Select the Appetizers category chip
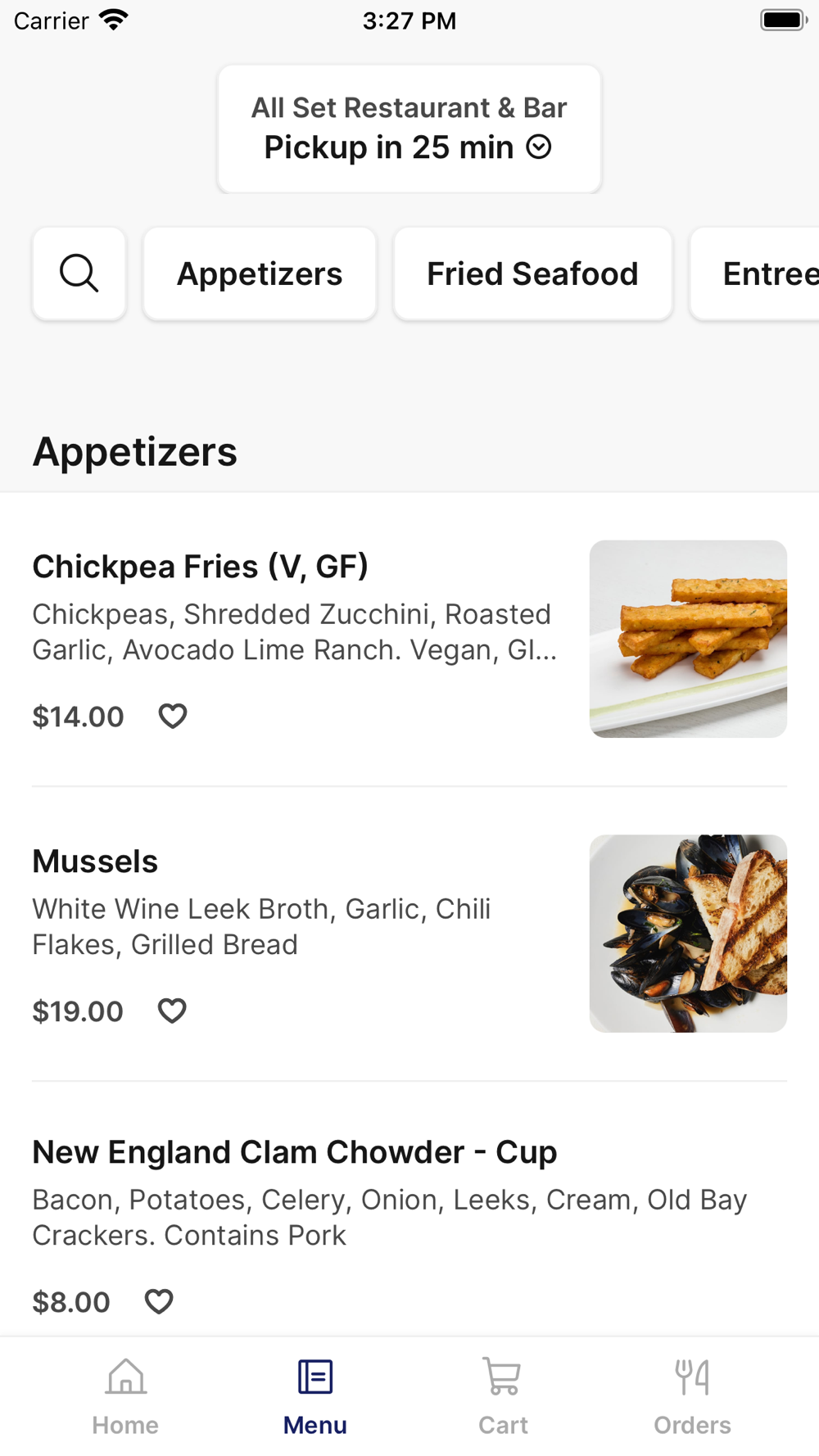Viewport: 819px width, 1456px height. pos(260,274)
